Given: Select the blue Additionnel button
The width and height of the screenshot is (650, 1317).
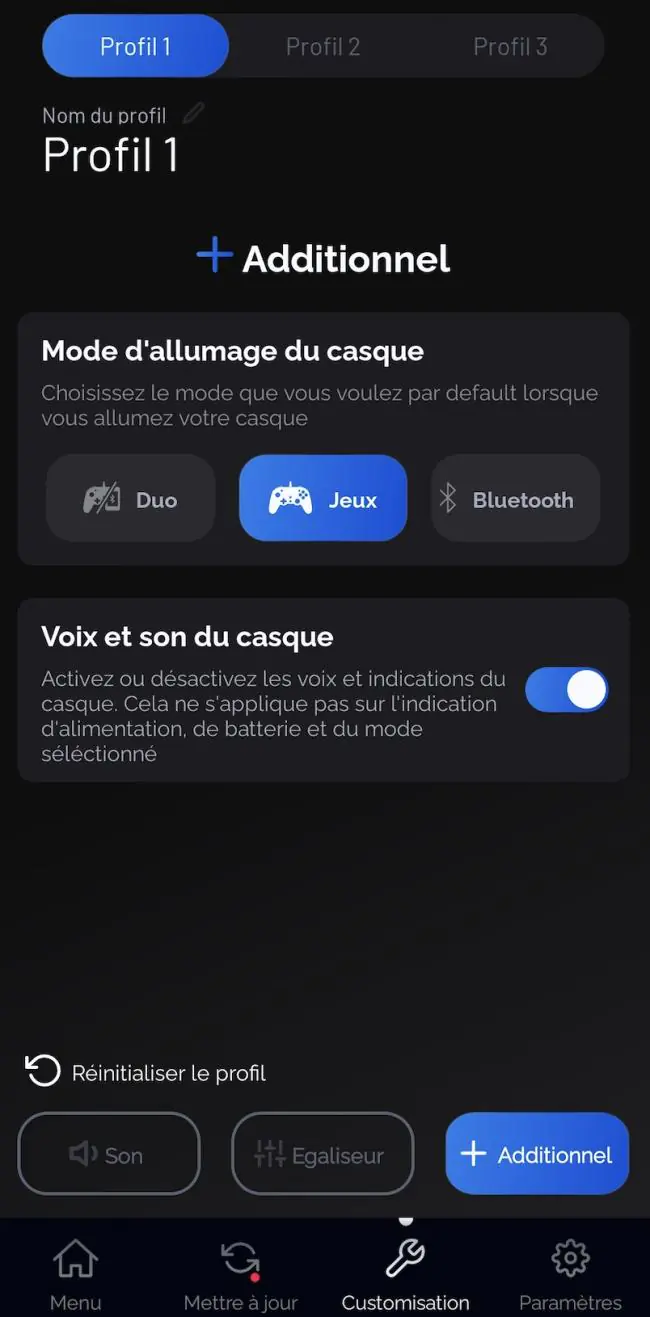Looking at the screenshot, I should (537, 1154).
